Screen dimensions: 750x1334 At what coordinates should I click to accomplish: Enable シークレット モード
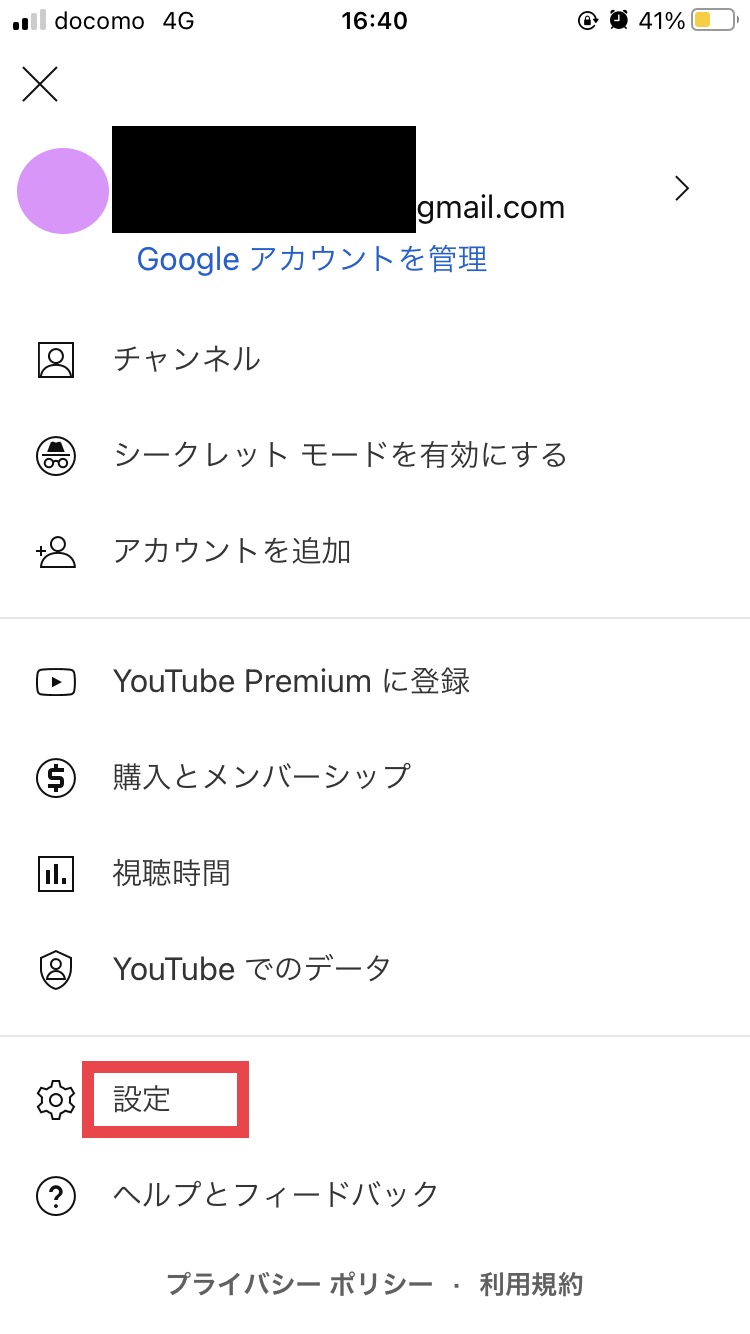(375, 456)
